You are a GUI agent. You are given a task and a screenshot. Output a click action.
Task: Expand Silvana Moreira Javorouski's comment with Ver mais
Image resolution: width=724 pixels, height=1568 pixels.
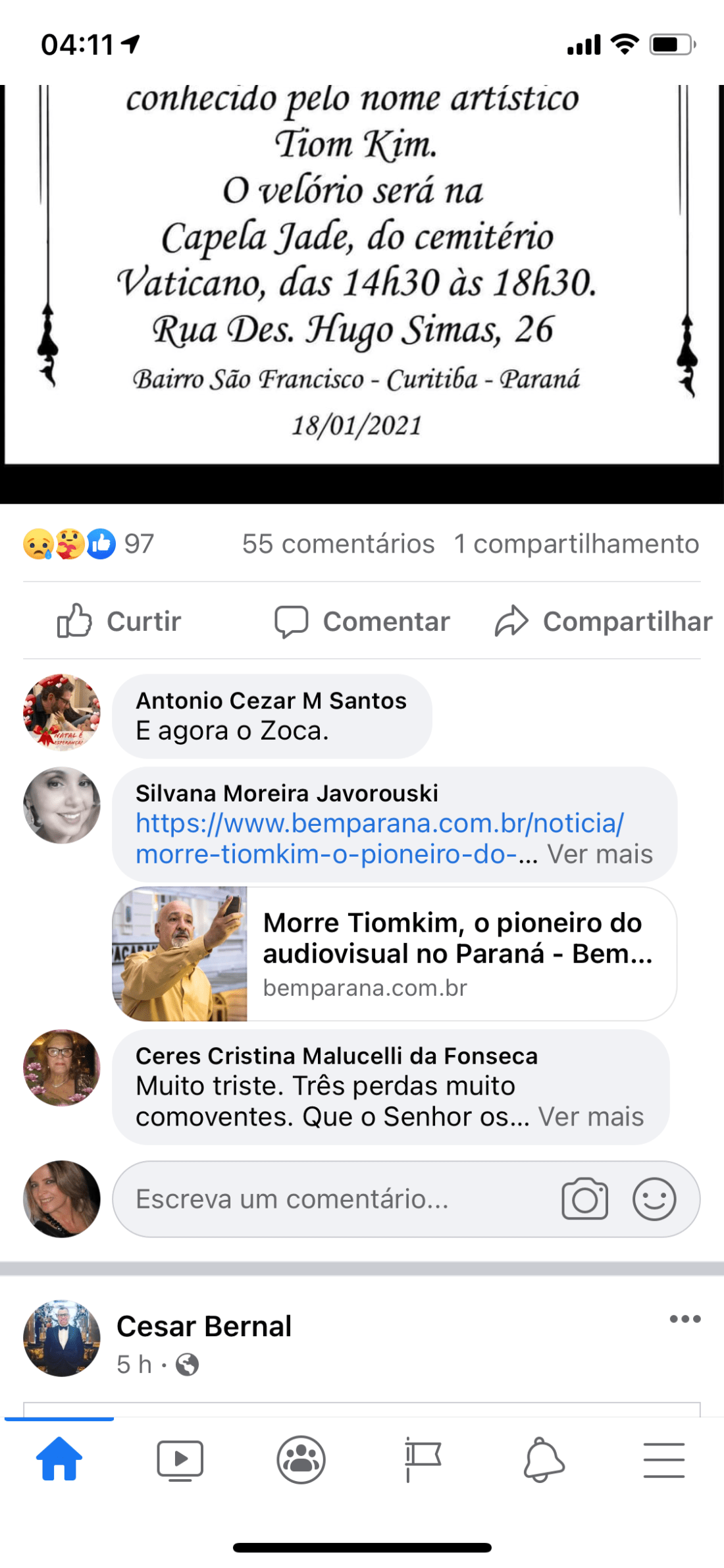tap(600, 854)
